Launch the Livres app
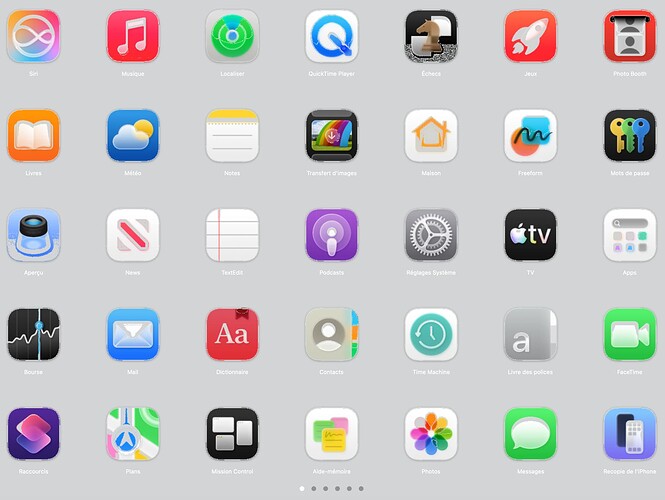 [33, 136]
